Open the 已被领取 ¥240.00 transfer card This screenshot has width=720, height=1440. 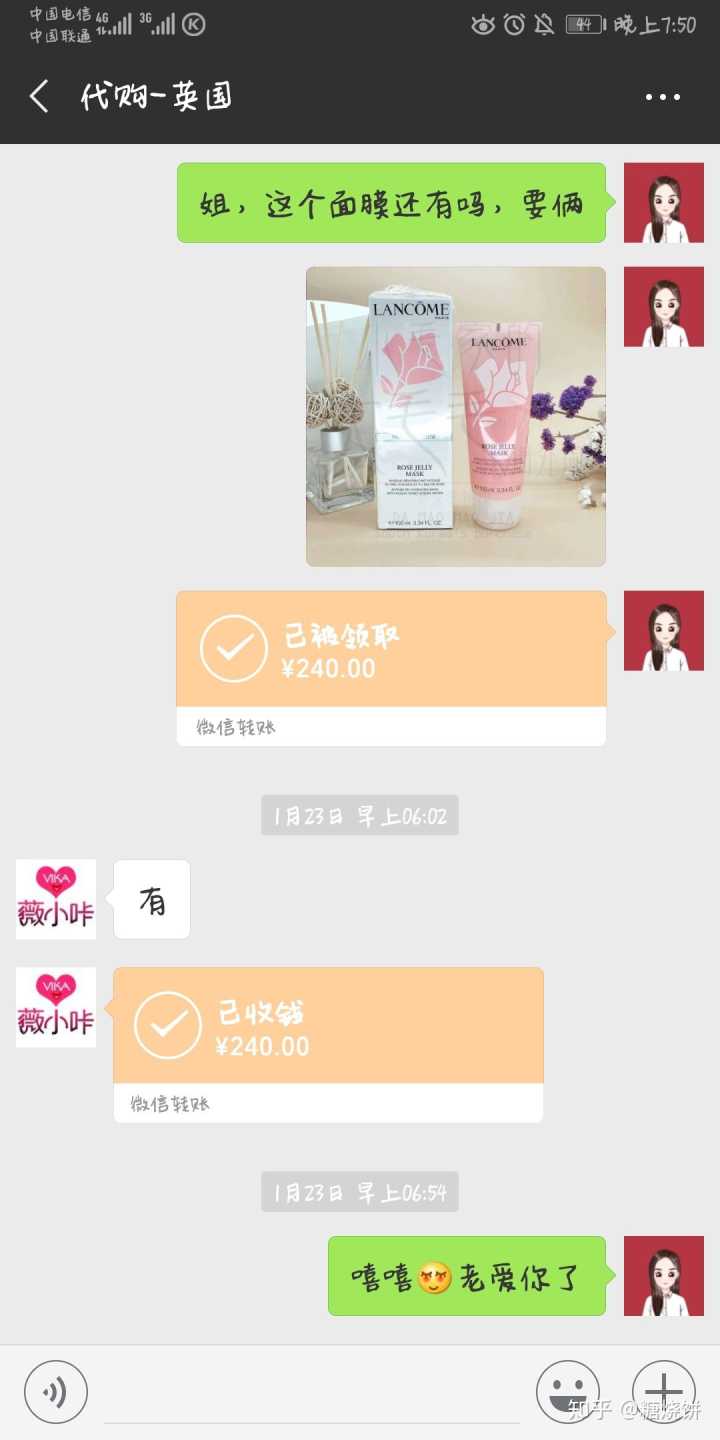(391, 667)
